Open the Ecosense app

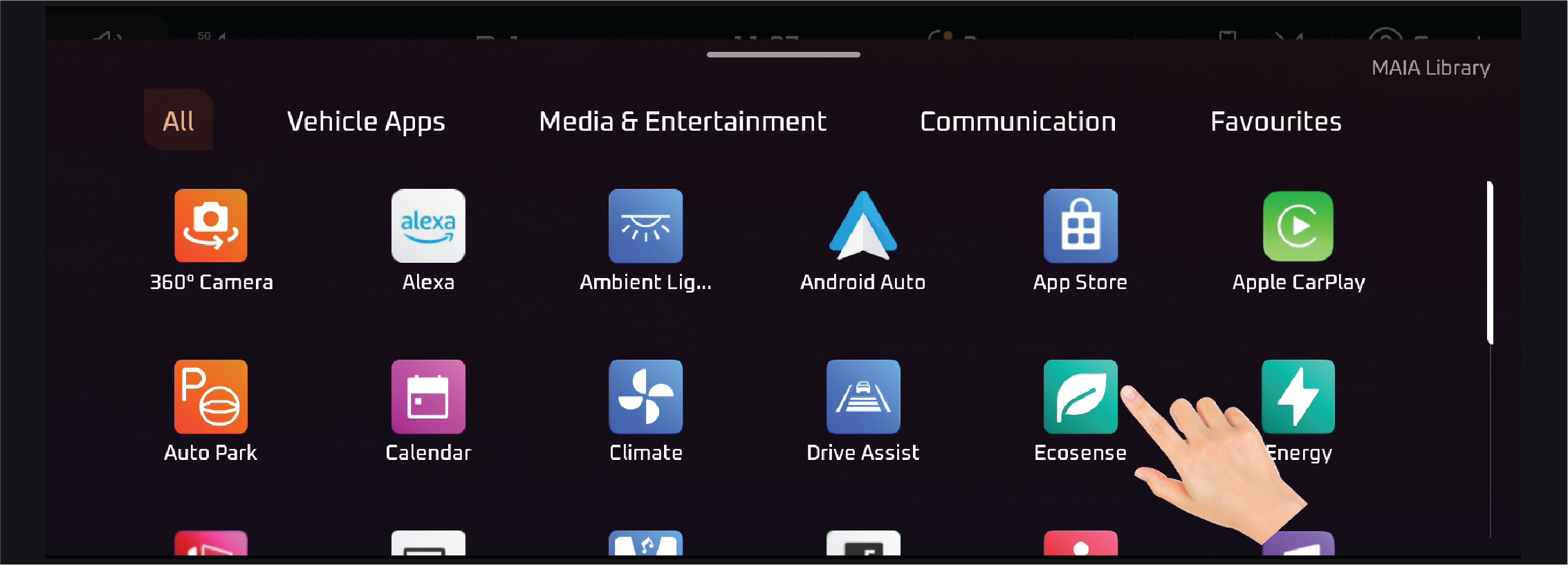point(1080,396)
